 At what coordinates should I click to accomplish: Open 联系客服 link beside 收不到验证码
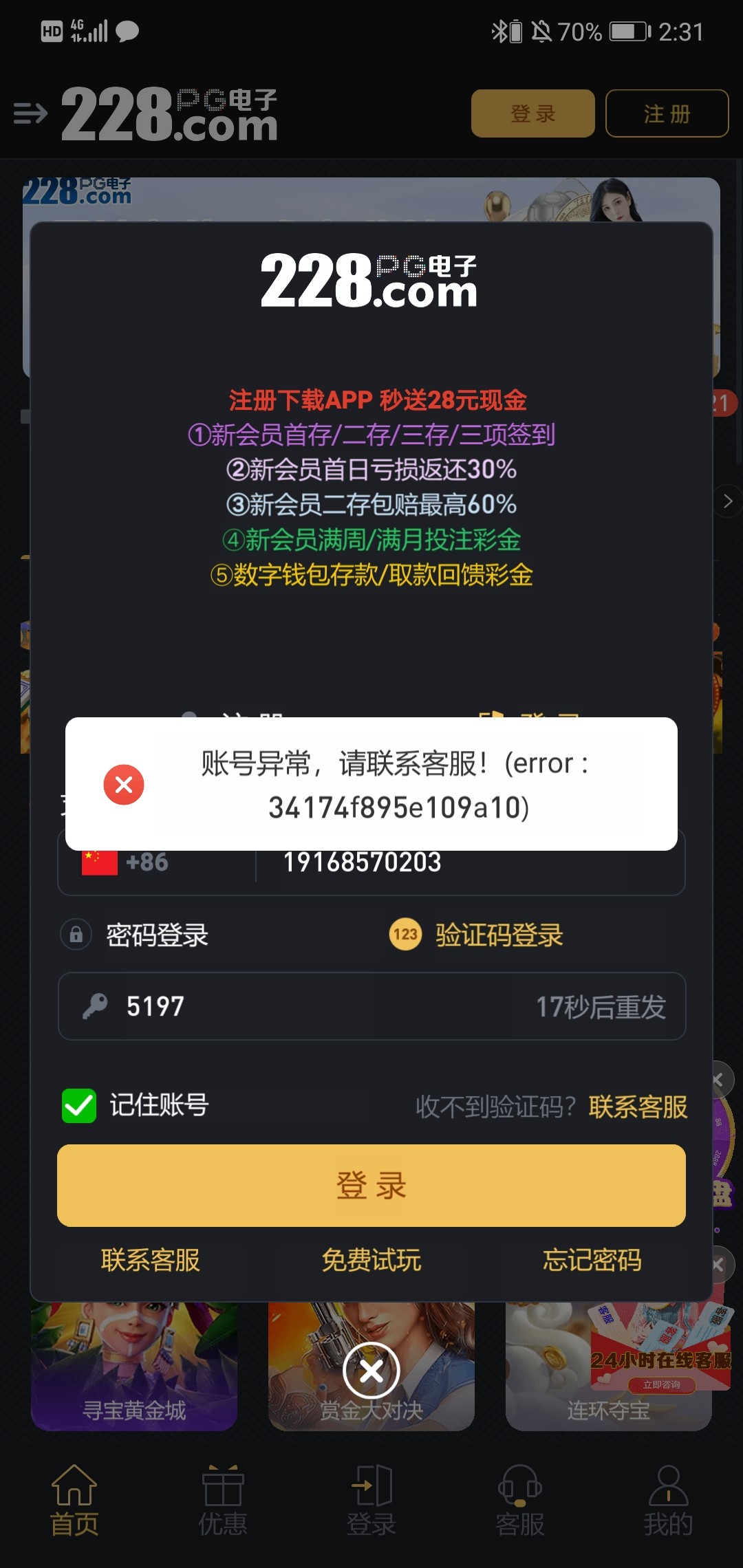(637, 1107)
